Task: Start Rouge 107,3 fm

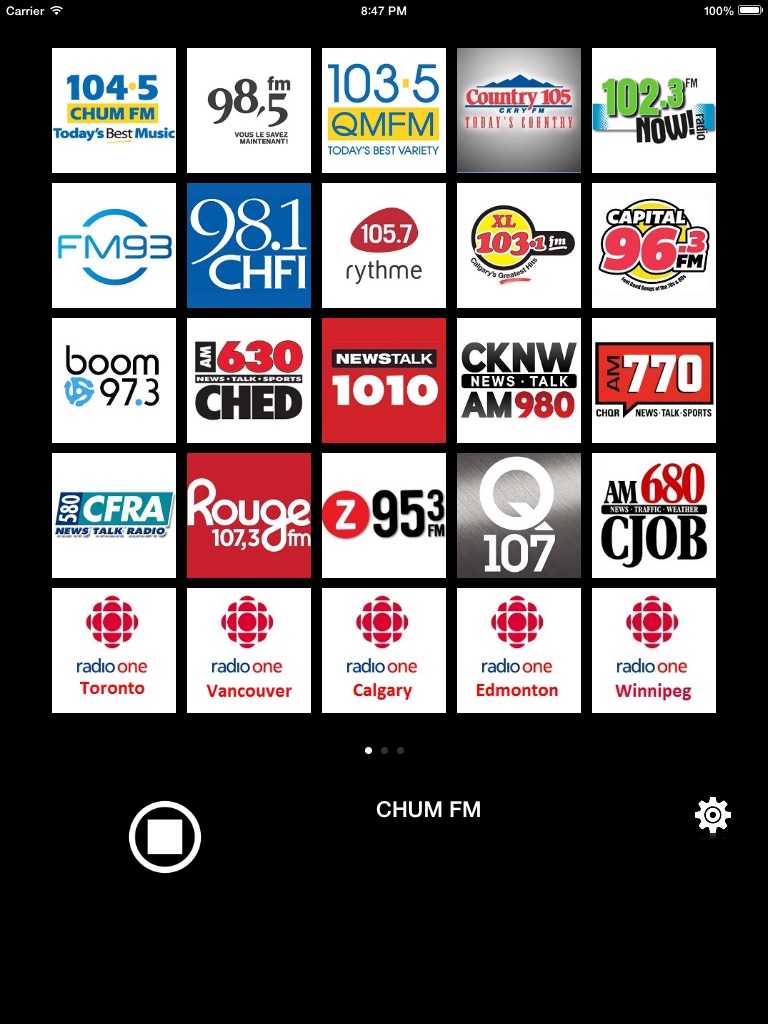Action: click(x=249, y=515)
